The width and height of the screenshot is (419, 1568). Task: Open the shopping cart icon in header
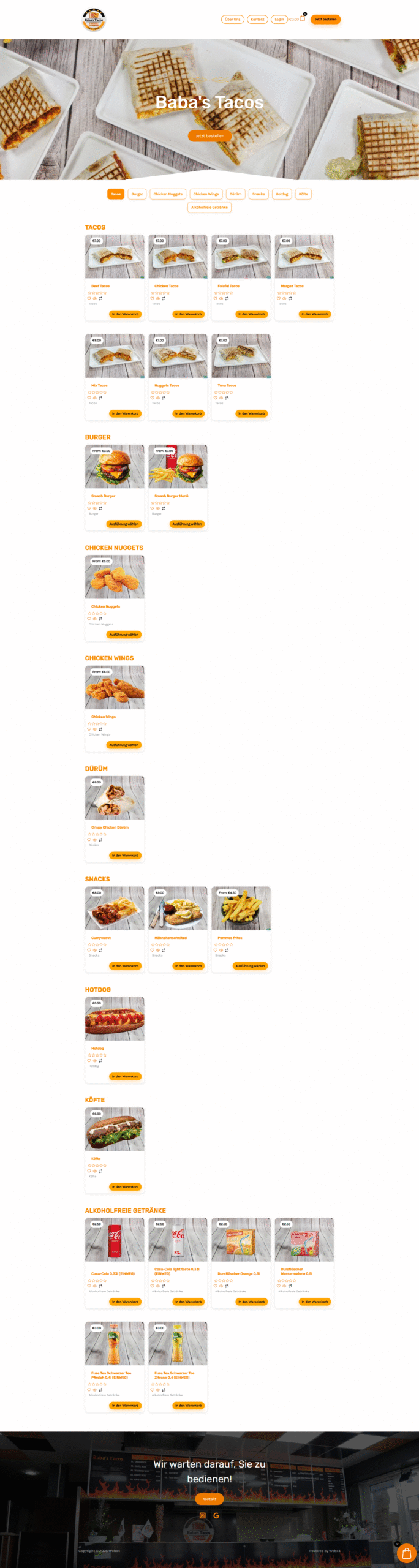tap(302, 18)
